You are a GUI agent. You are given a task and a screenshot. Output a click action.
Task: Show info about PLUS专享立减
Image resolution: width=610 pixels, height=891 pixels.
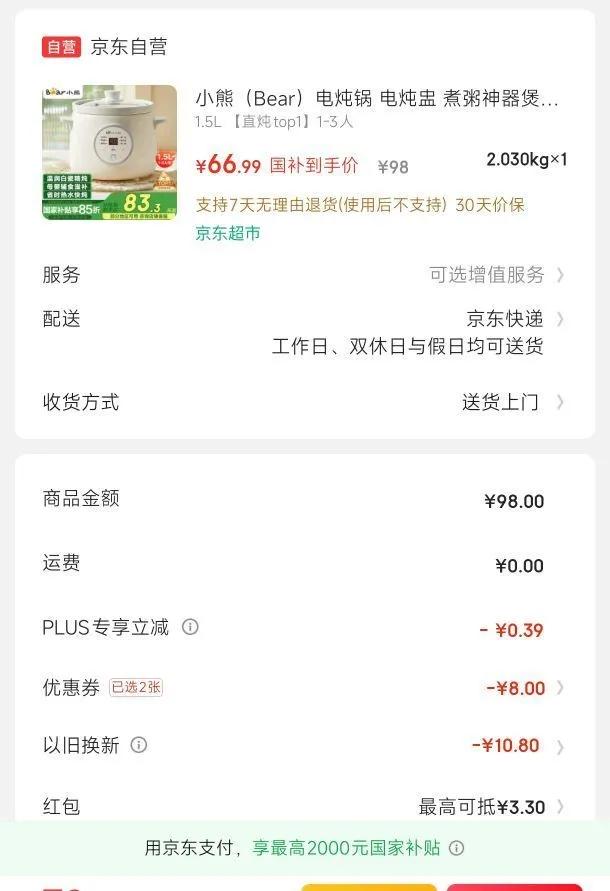(x=190, y=627)
